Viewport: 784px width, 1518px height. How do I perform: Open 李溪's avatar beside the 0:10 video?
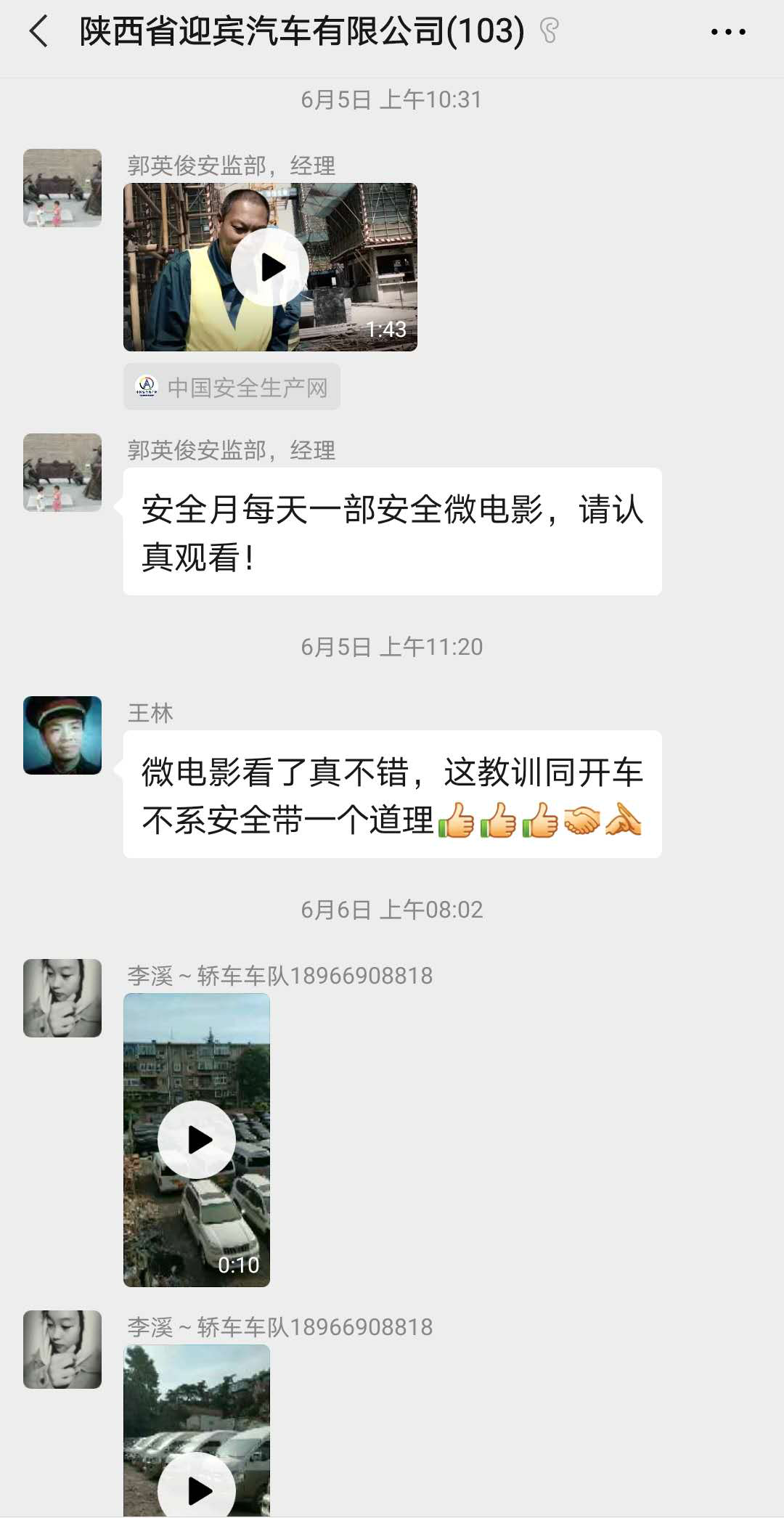coord(62,998)
